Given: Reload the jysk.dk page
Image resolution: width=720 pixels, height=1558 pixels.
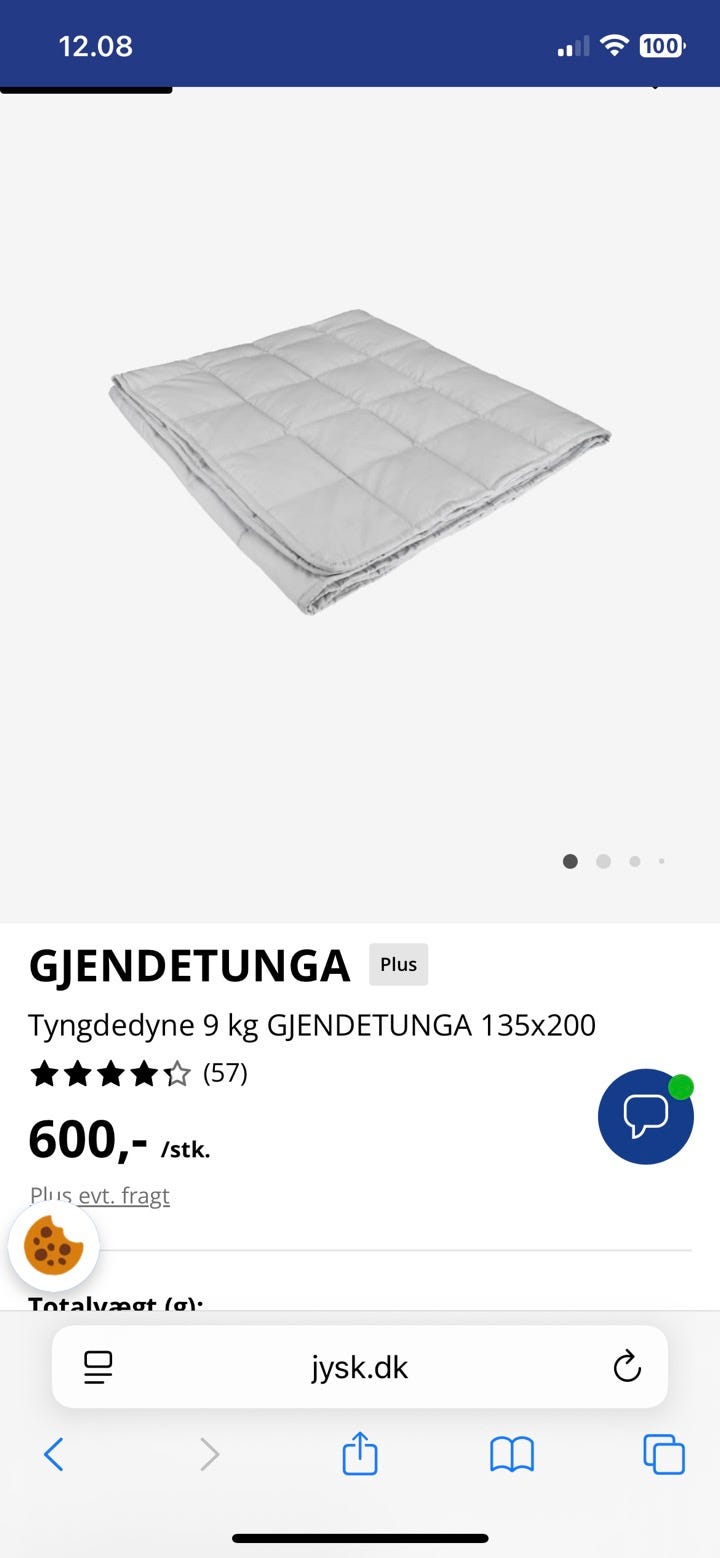Looking at the screenshot, I should click(627, 1366).
